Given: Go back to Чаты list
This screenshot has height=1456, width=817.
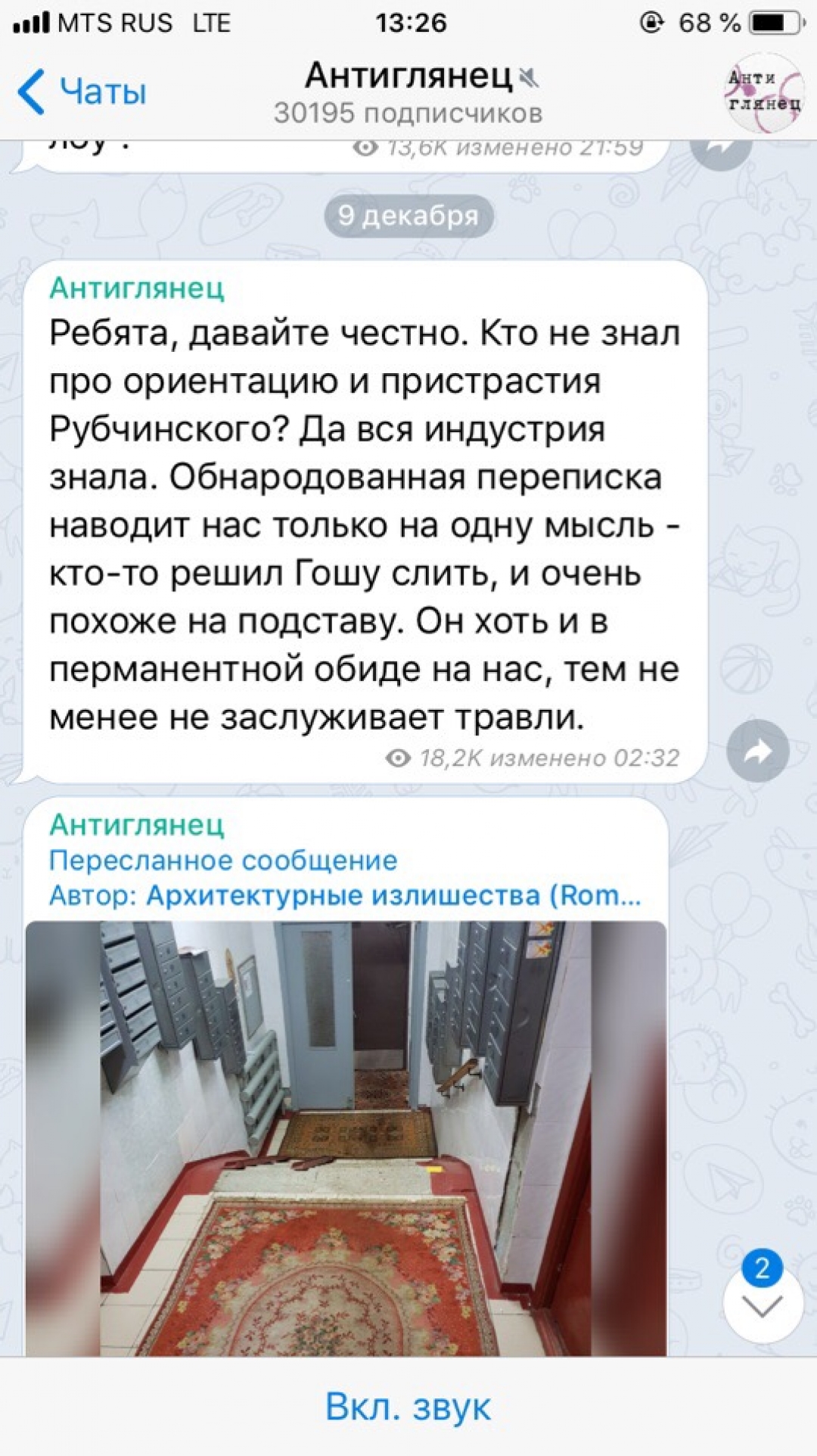Looking at the screenshot, I should pyautogui.click(x=82, y=92).
